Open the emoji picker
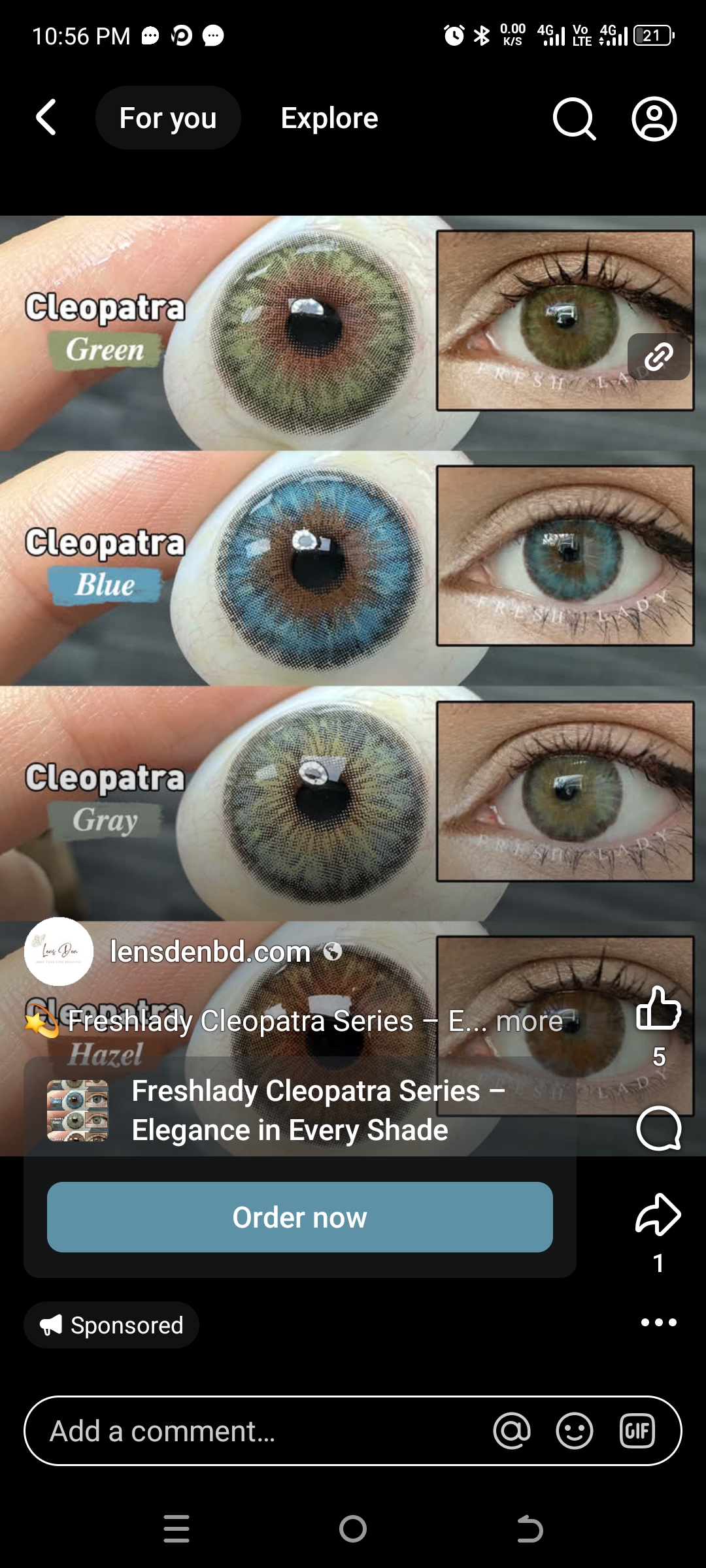 (574, 1431)
